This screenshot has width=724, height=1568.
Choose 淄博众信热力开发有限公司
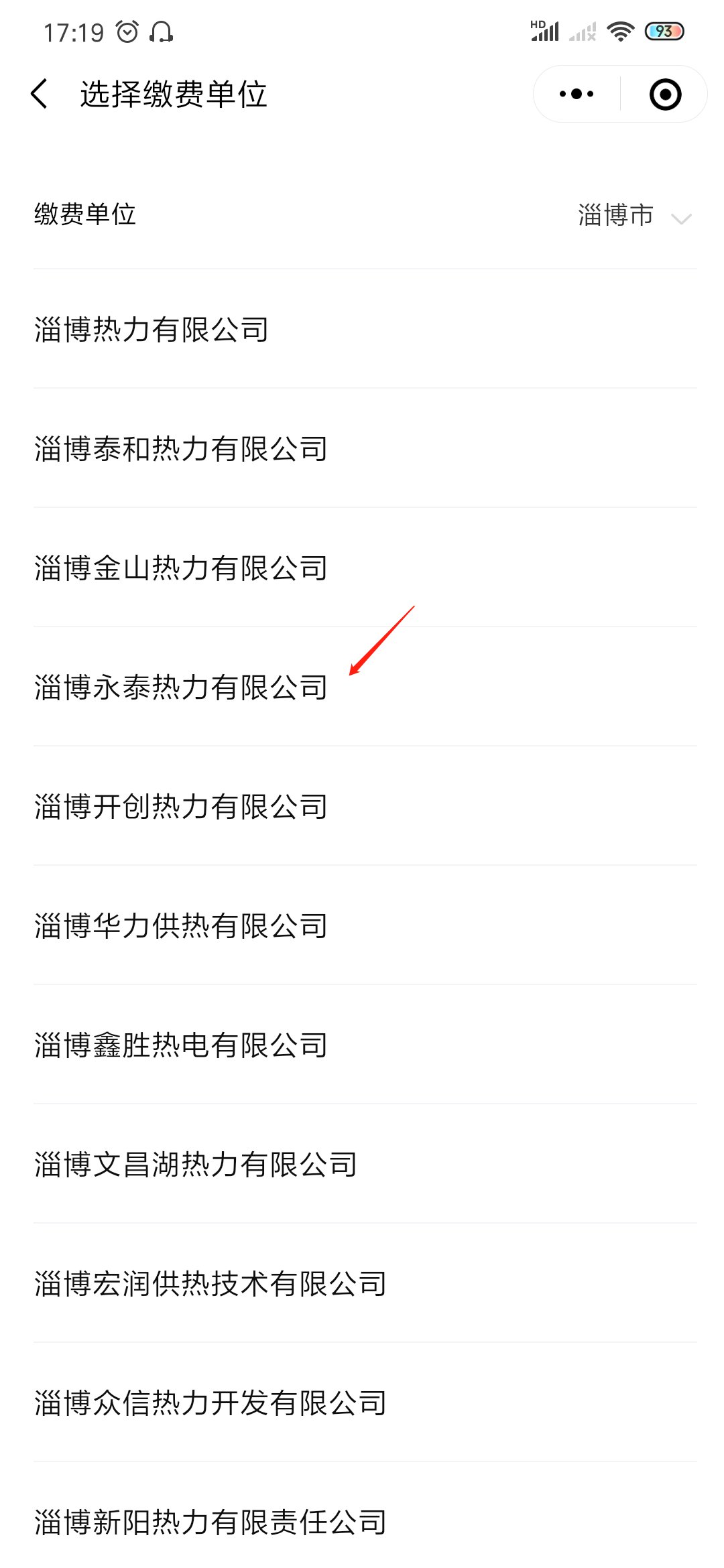click(210, 1402)
